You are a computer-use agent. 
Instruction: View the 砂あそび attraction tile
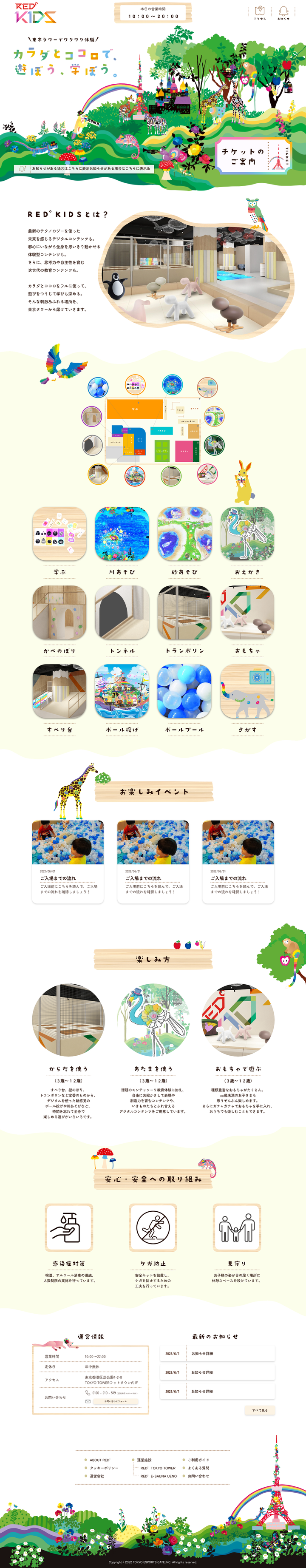184,534
